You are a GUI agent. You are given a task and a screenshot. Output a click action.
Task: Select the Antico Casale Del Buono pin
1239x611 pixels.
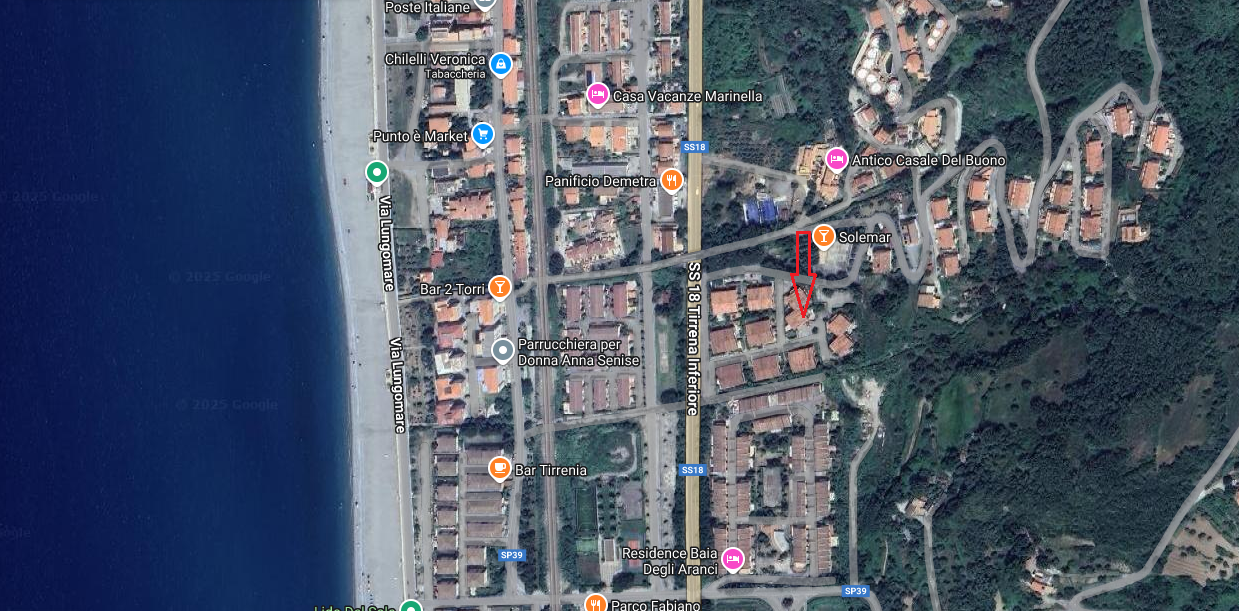(837, 159)
